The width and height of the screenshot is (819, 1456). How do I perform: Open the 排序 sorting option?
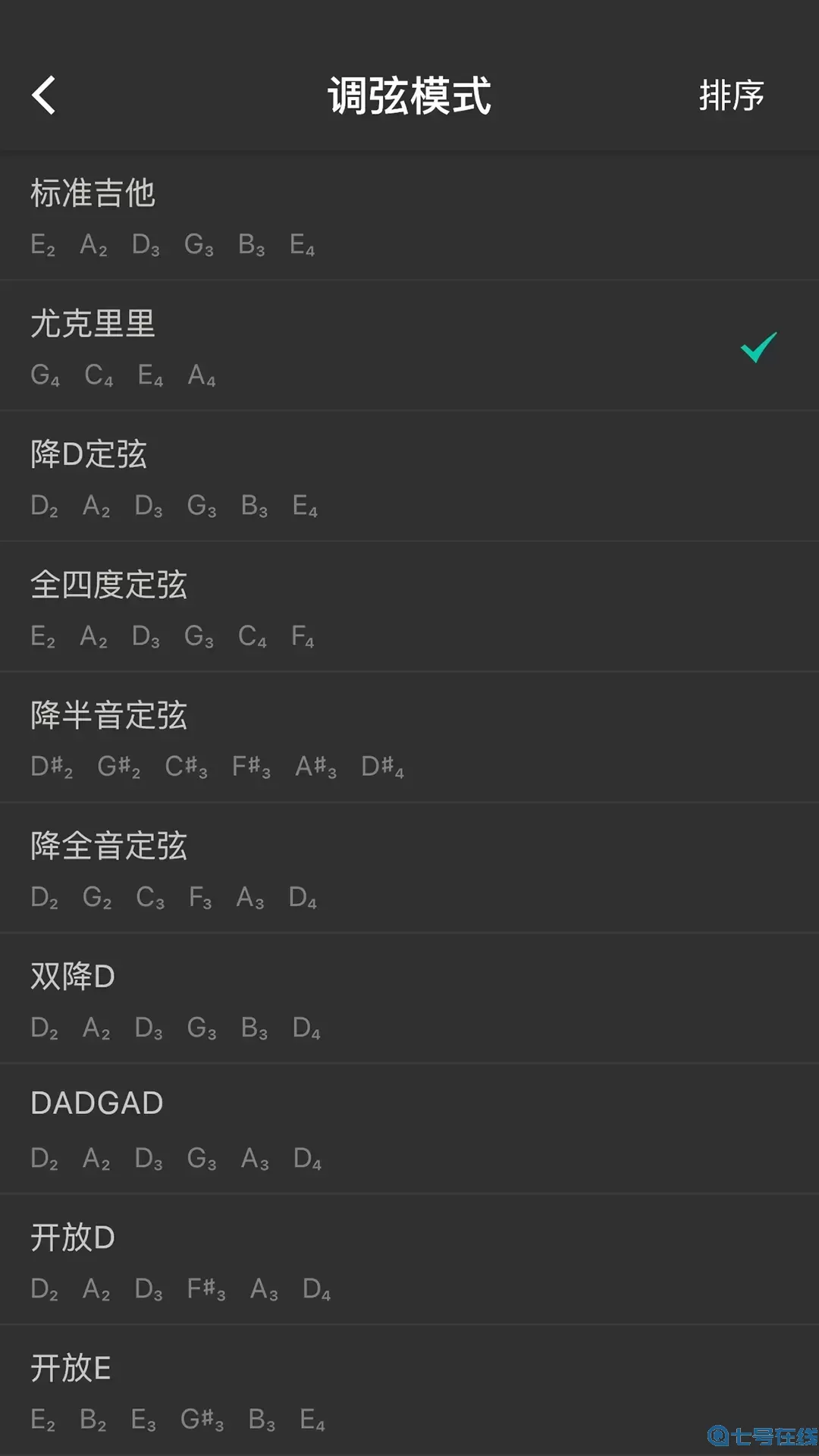(x=730, y=96)
